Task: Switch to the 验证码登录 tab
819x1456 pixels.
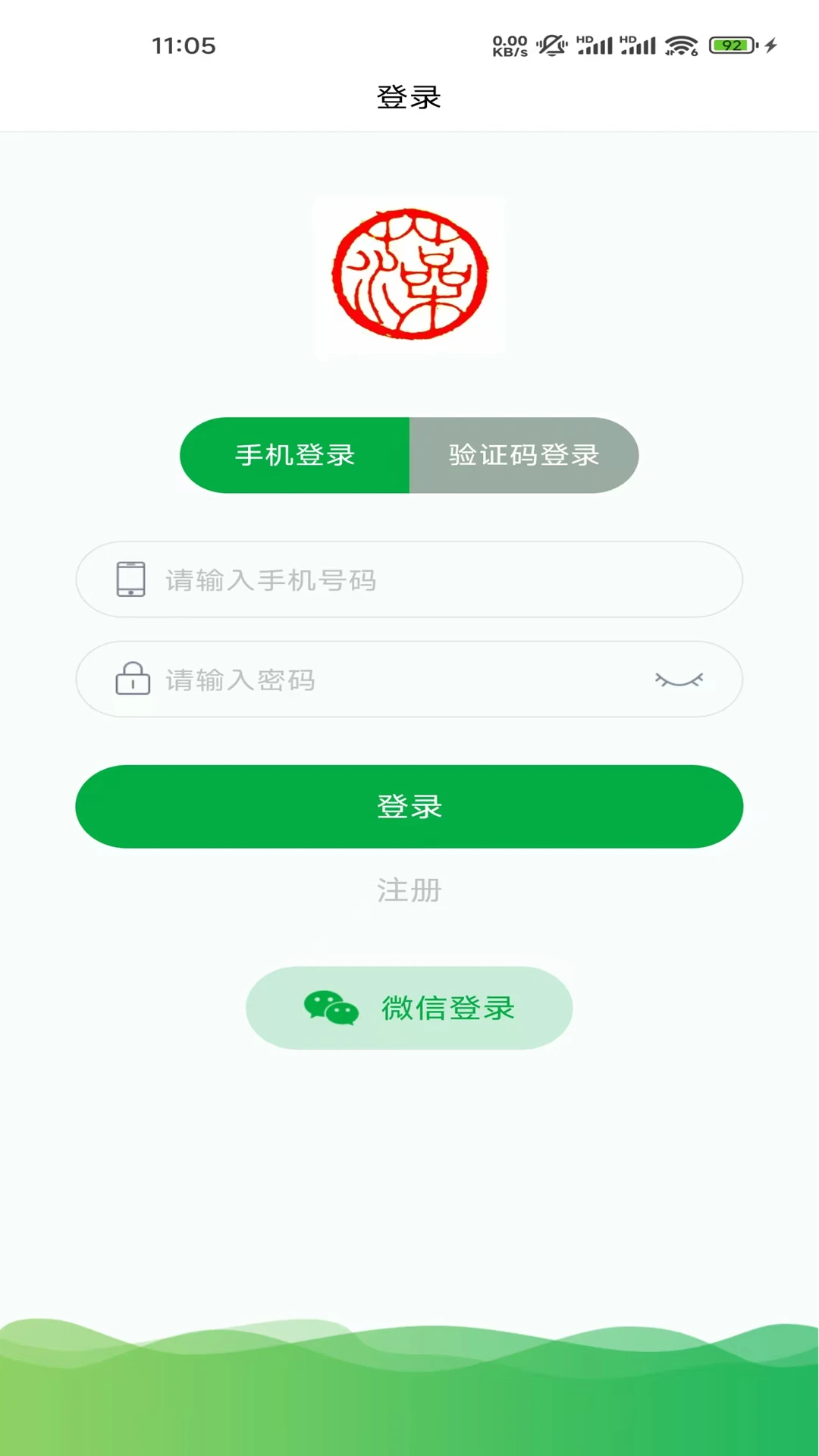Action: [x=523, y=455]
